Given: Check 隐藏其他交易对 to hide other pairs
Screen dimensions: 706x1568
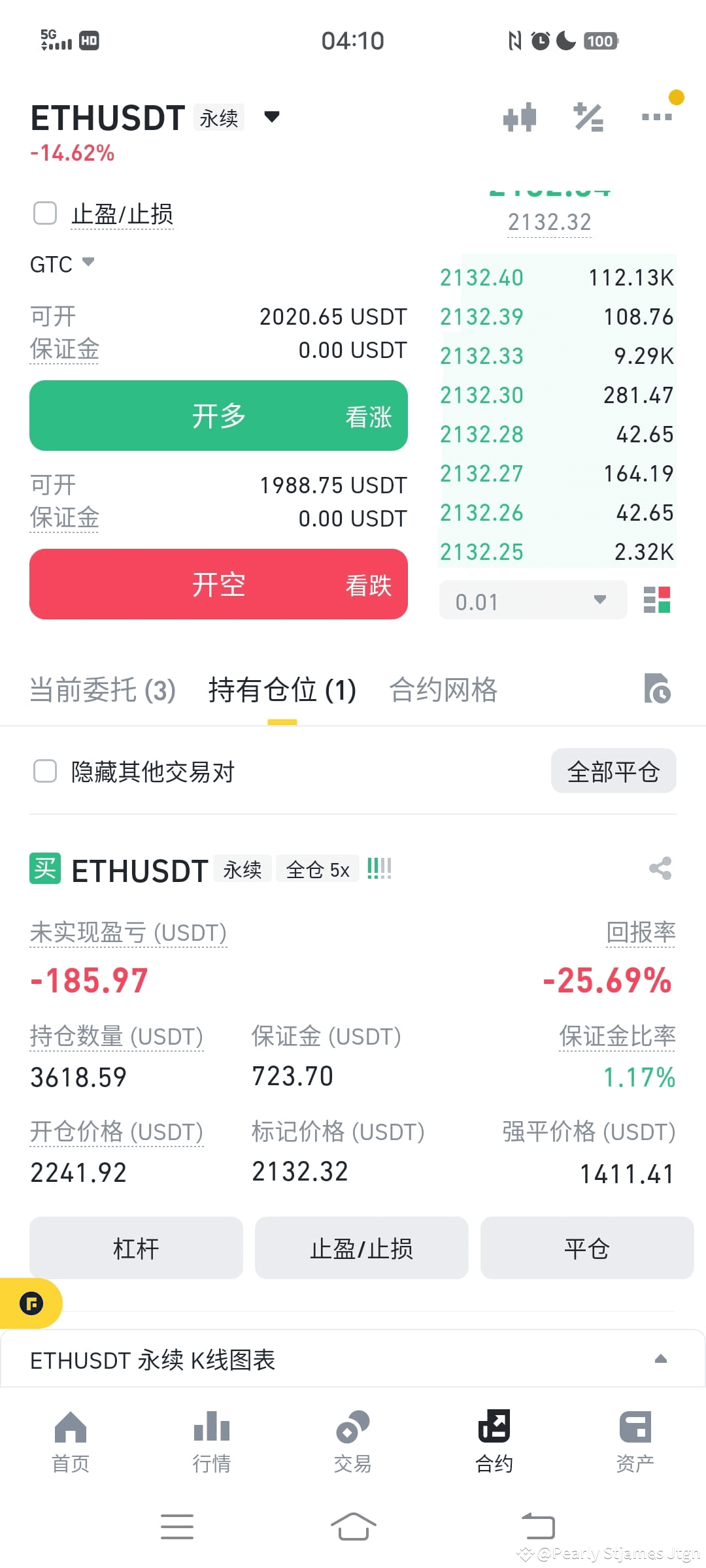Looking at the screenshot, I should (45, 772).
